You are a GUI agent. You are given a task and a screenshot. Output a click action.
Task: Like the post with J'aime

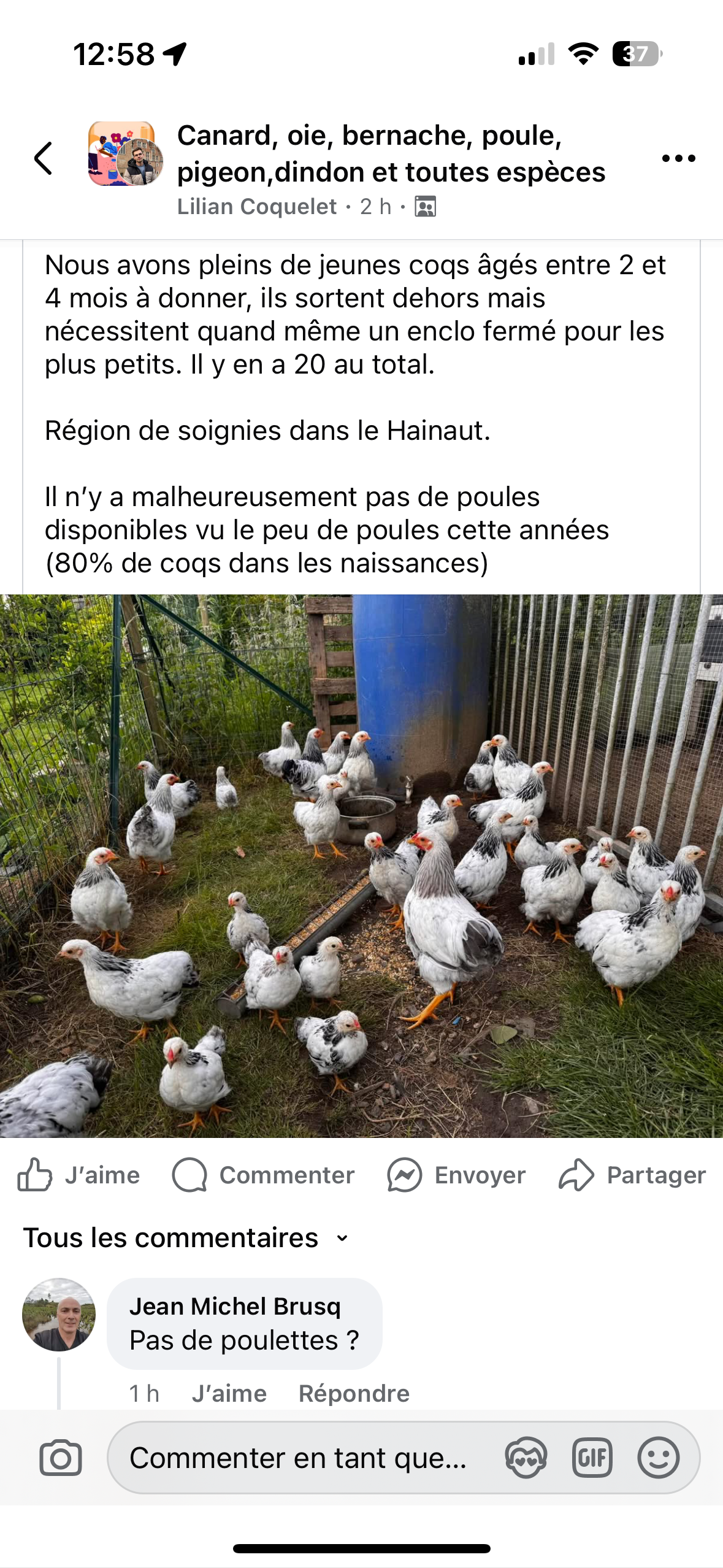(78, 1175)
